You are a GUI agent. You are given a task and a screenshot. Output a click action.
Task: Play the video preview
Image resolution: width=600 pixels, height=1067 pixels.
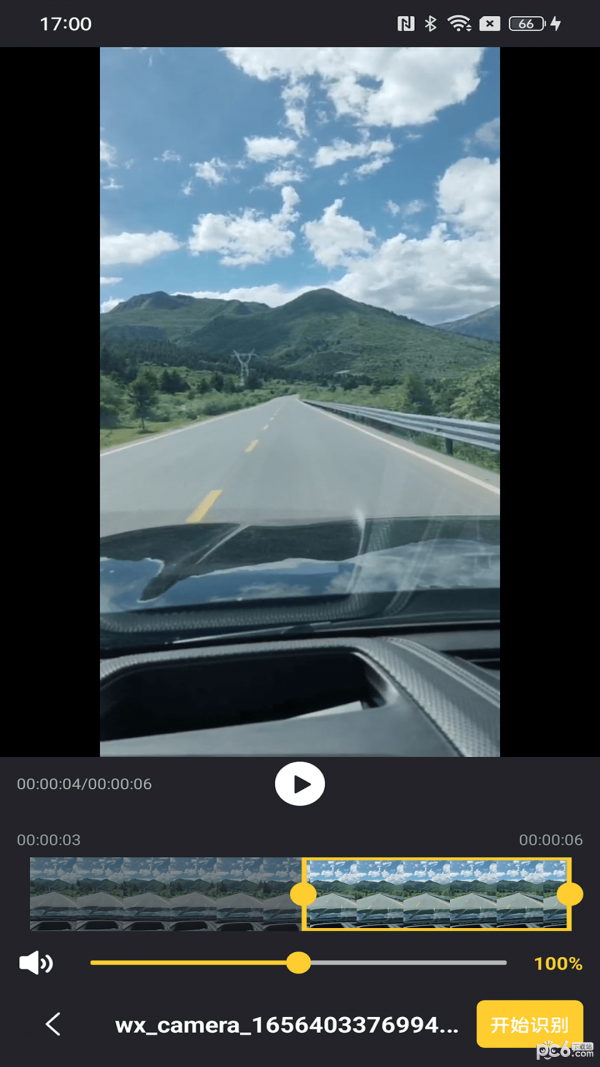click(x=300, y=784)
